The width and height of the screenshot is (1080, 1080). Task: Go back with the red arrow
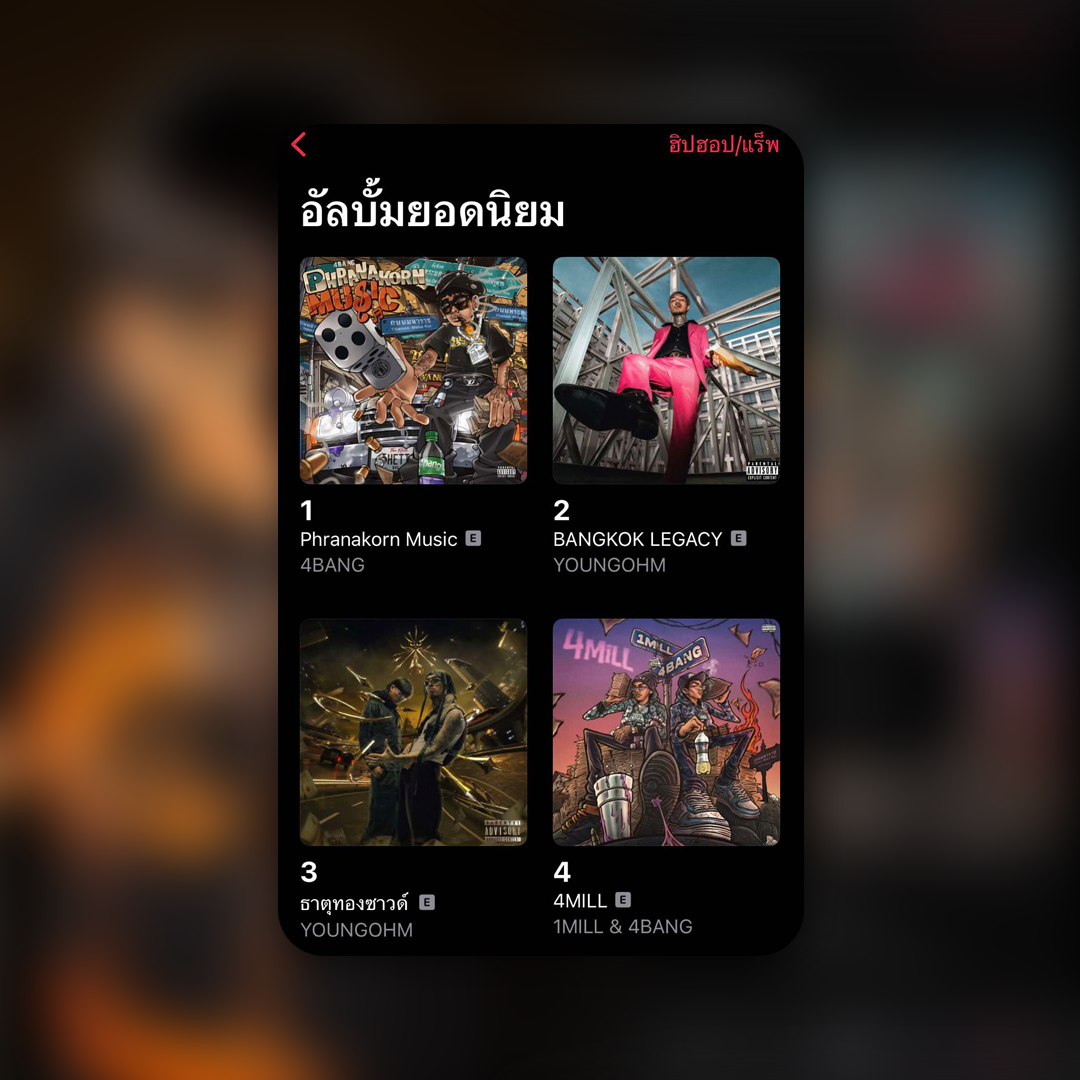tap(299, 145)
